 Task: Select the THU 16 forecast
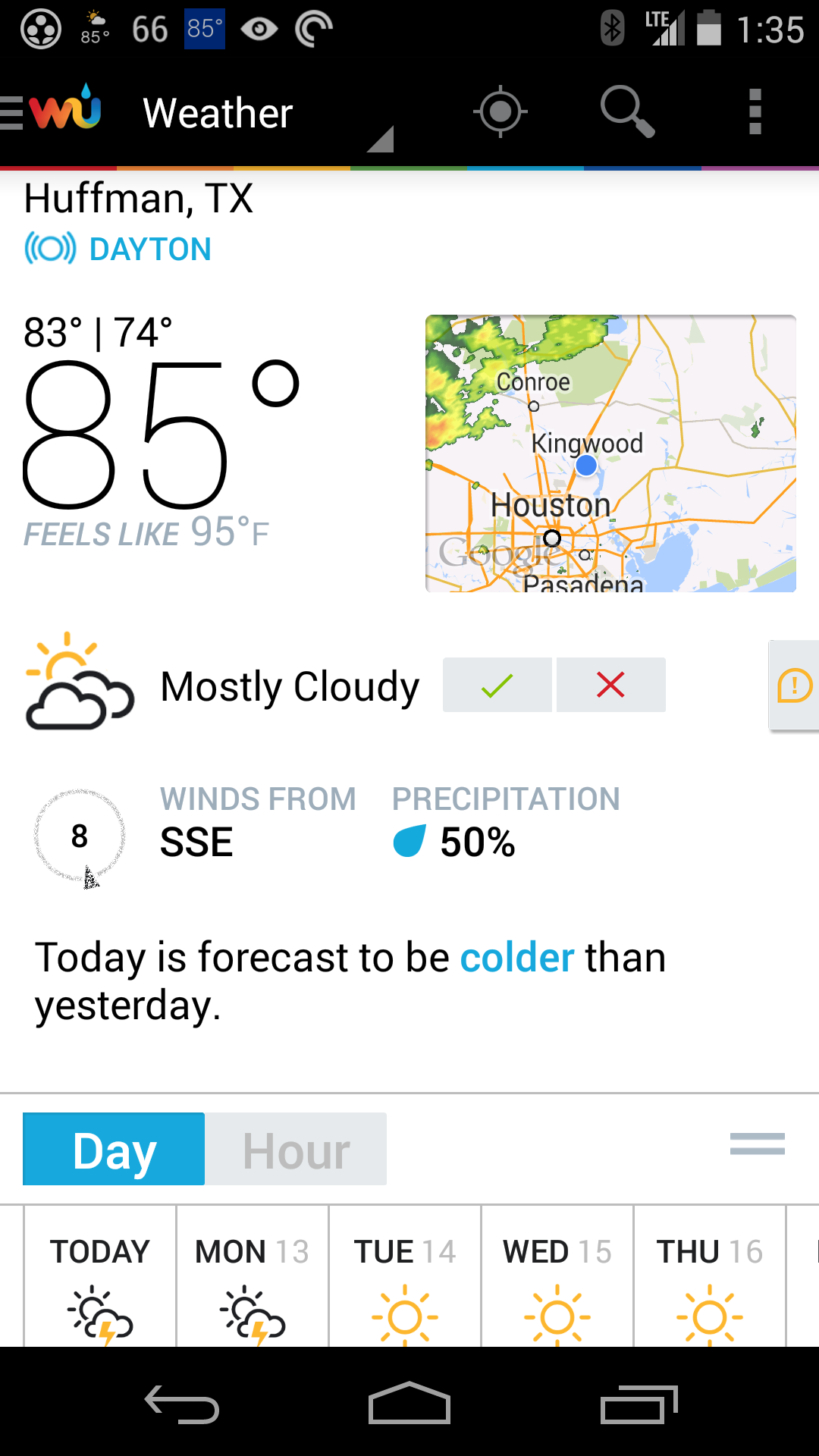(x=710, y=1276)
